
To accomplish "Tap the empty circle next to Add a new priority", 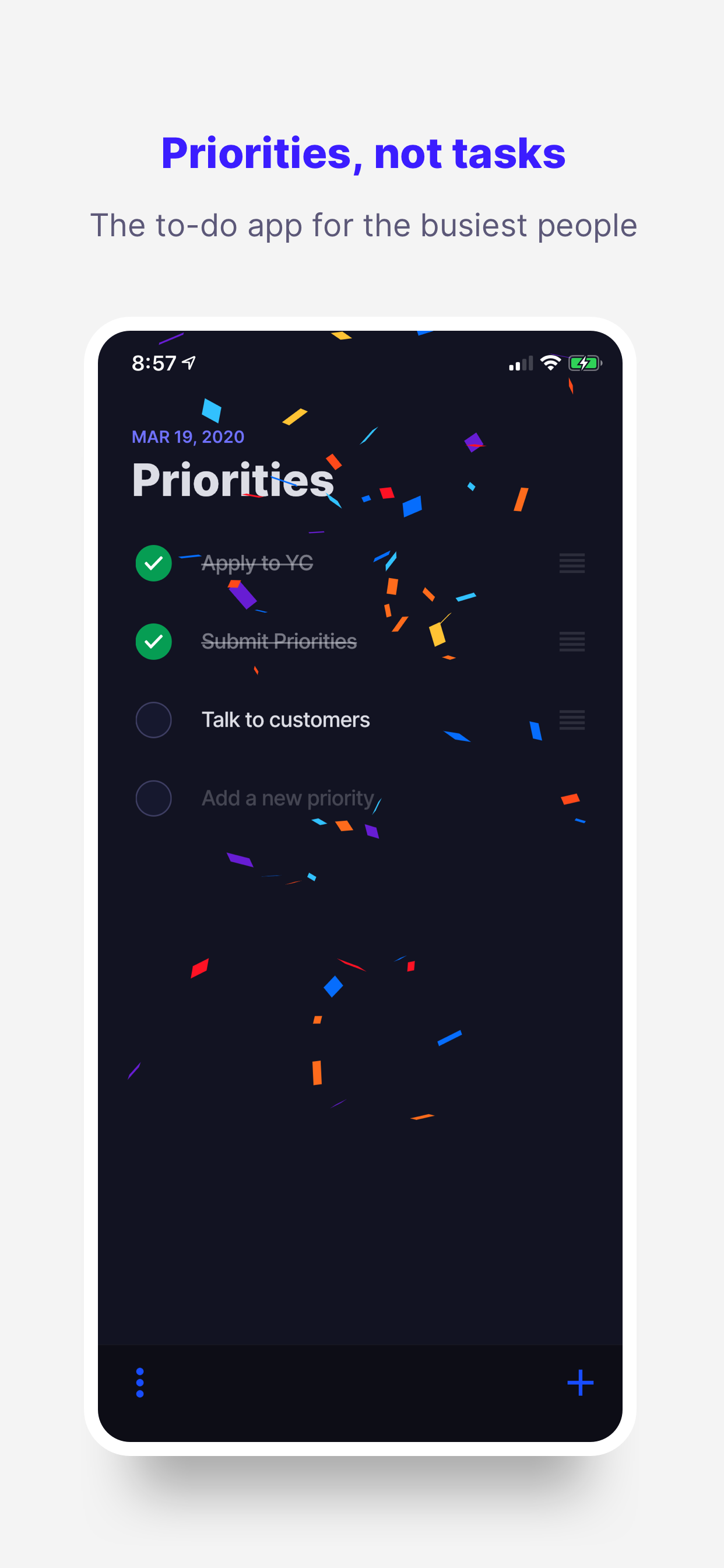I will click(153, 798).
